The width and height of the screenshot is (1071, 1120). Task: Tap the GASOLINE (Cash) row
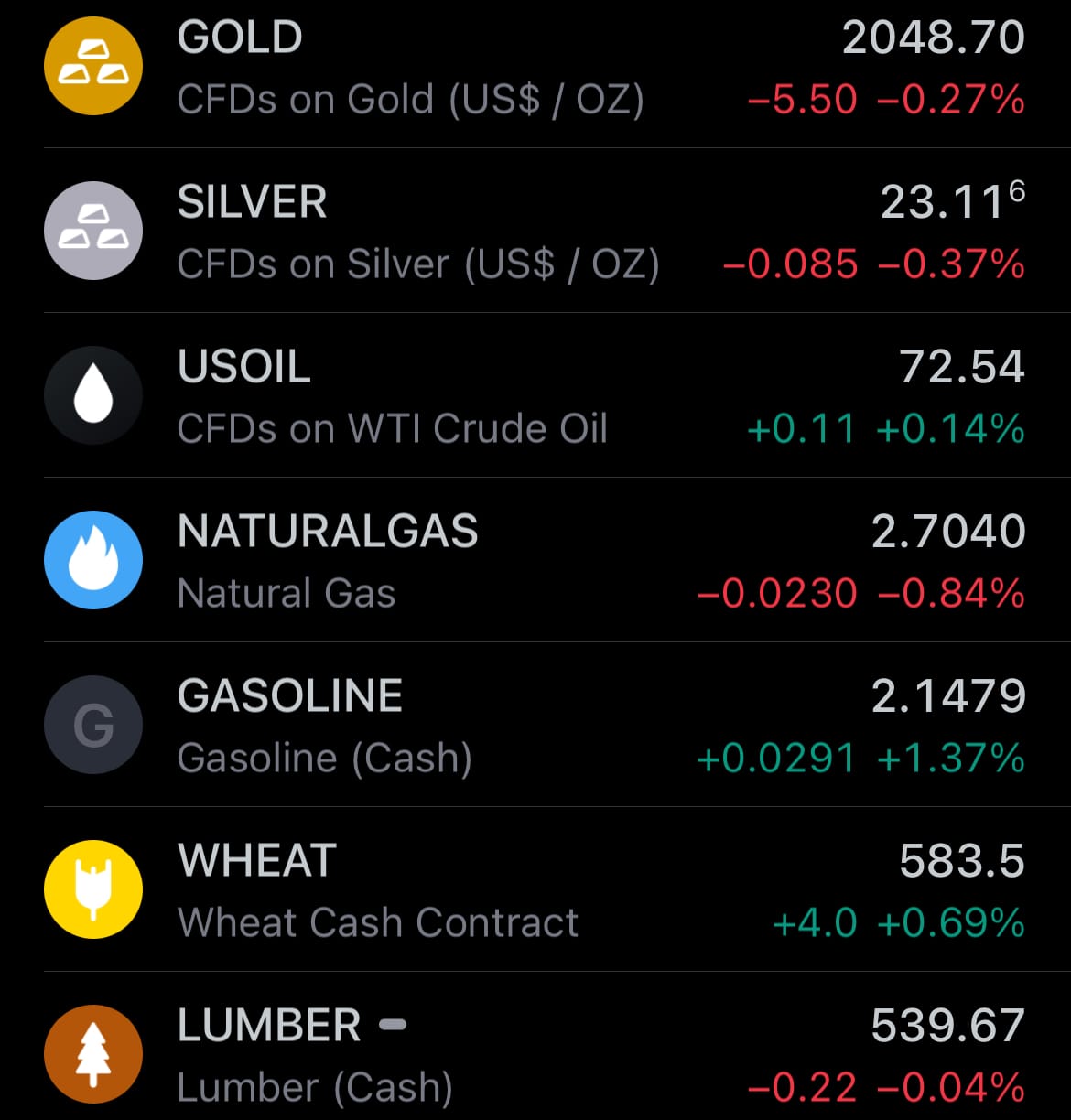pos(535,726)
